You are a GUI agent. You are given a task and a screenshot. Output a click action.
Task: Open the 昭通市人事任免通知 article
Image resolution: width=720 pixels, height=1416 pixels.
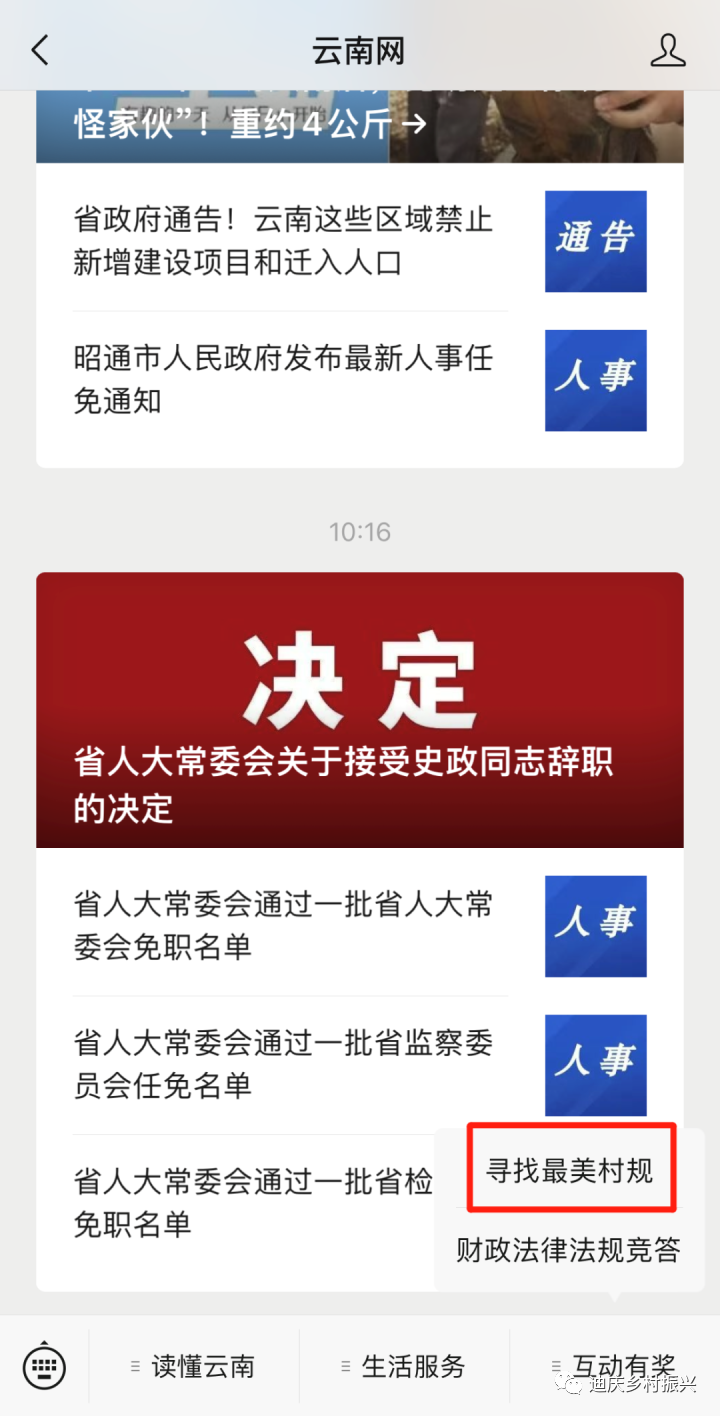[x=285, y=380]
